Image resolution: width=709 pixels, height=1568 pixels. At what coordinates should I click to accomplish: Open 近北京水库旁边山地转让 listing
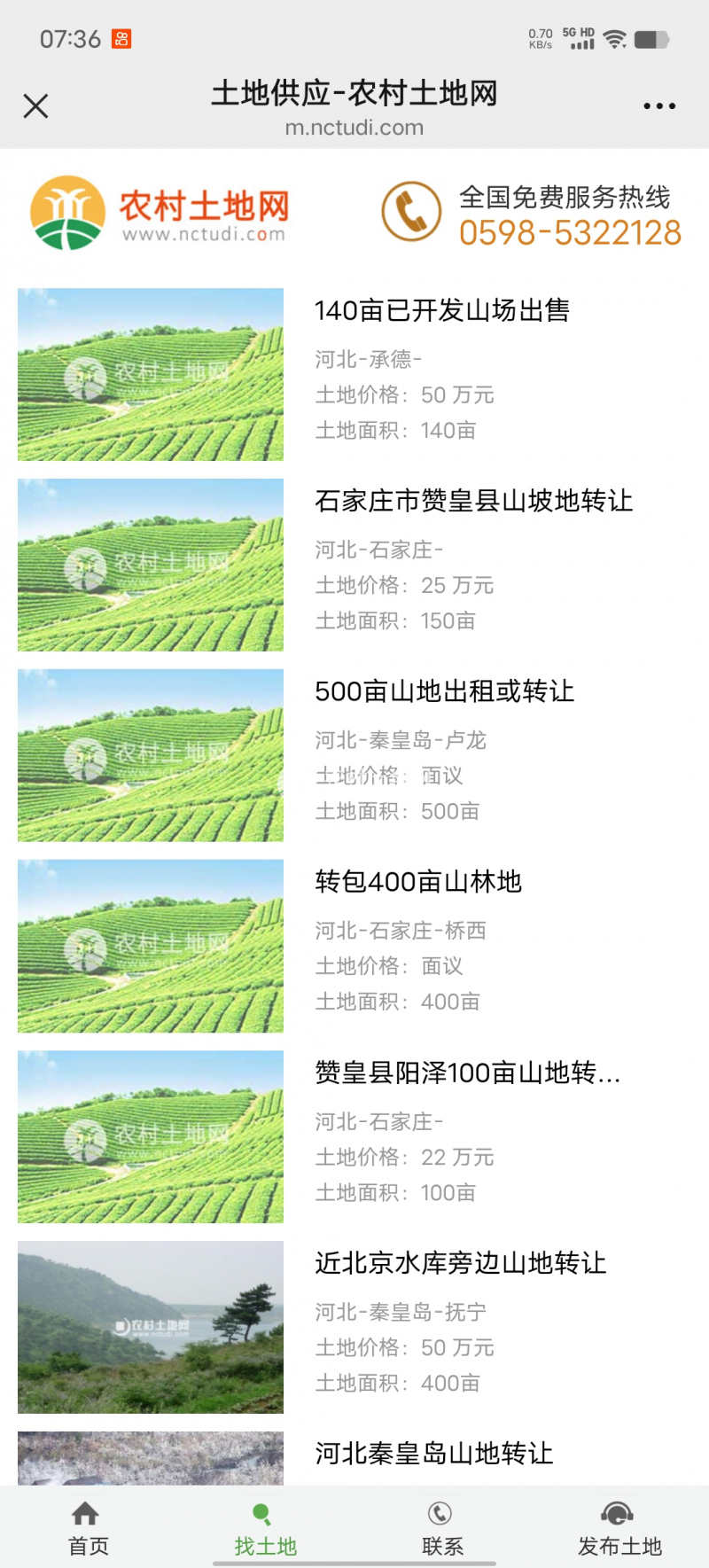pyautogui.click(x=460, y=1264)
